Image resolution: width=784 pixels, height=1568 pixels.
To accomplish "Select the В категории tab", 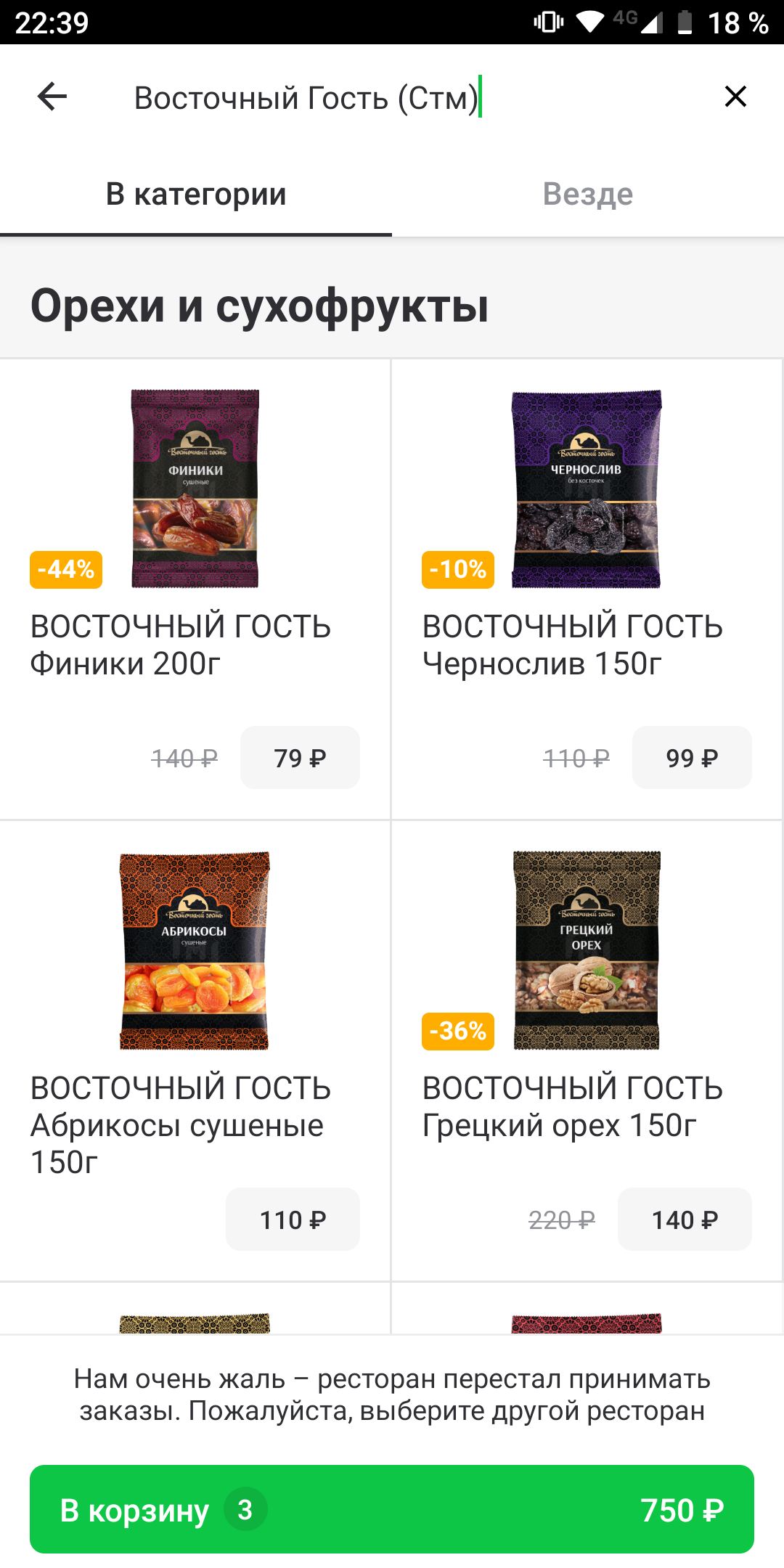I will 196,195.
